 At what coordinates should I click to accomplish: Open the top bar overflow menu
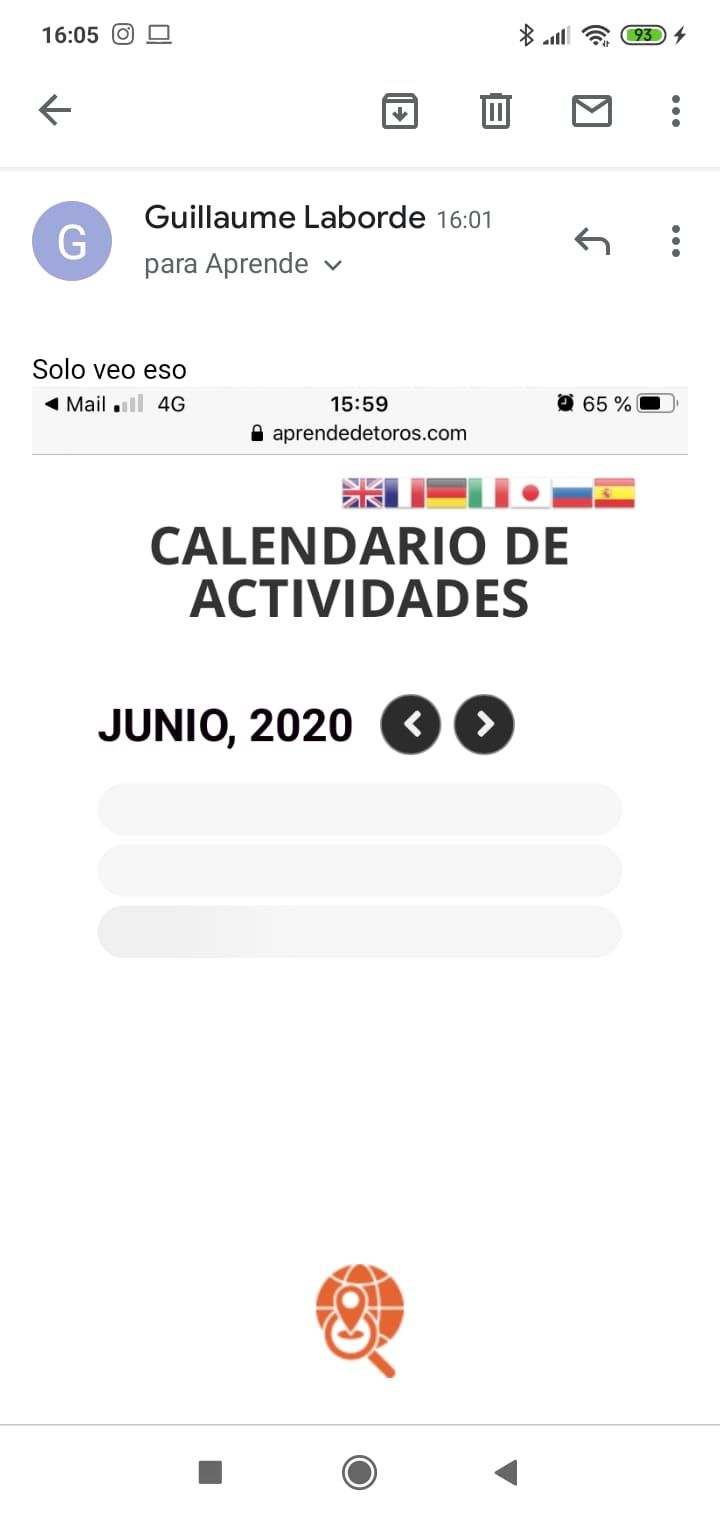676,110
